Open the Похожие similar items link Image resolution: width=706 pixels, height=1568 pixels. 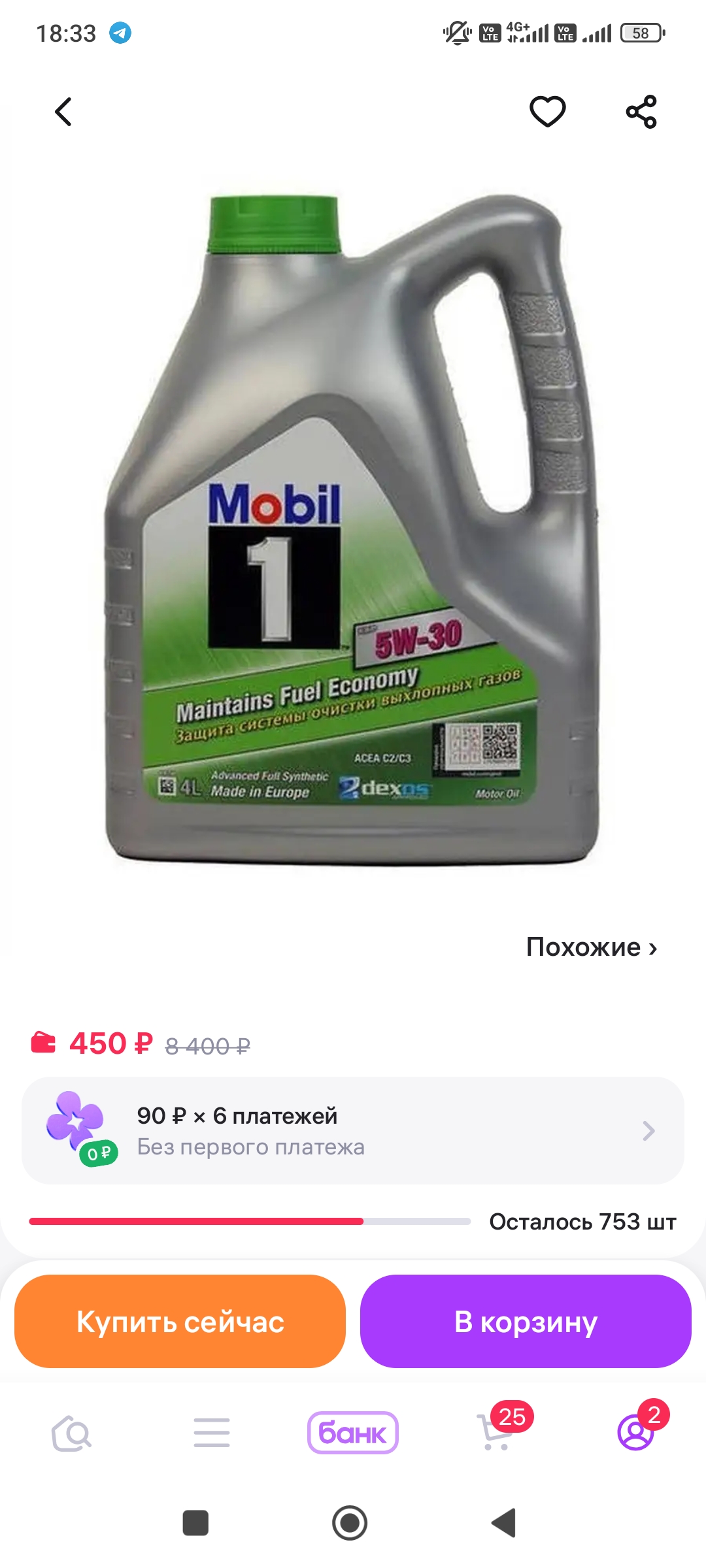click(591, 947)
